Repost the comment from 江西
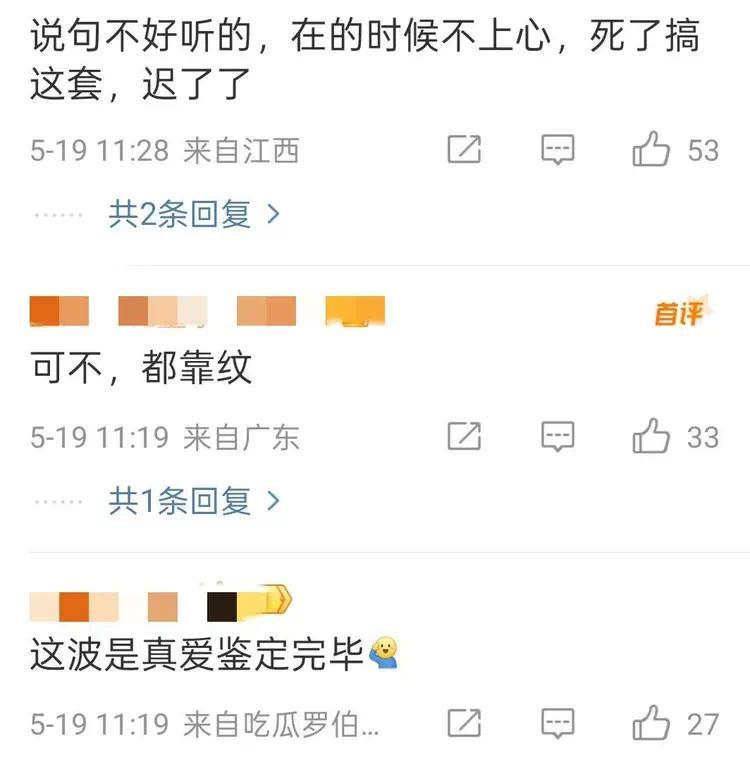The height and width of the screenshot is (760, 750). [464, 150]
